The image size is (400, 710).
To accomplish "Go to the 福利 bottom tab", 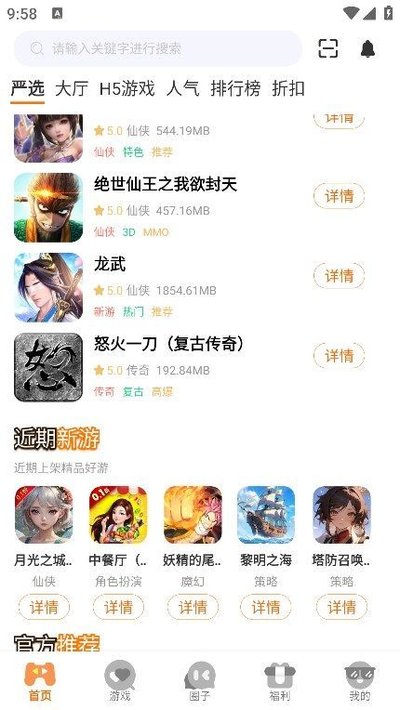I will [280, 681].
